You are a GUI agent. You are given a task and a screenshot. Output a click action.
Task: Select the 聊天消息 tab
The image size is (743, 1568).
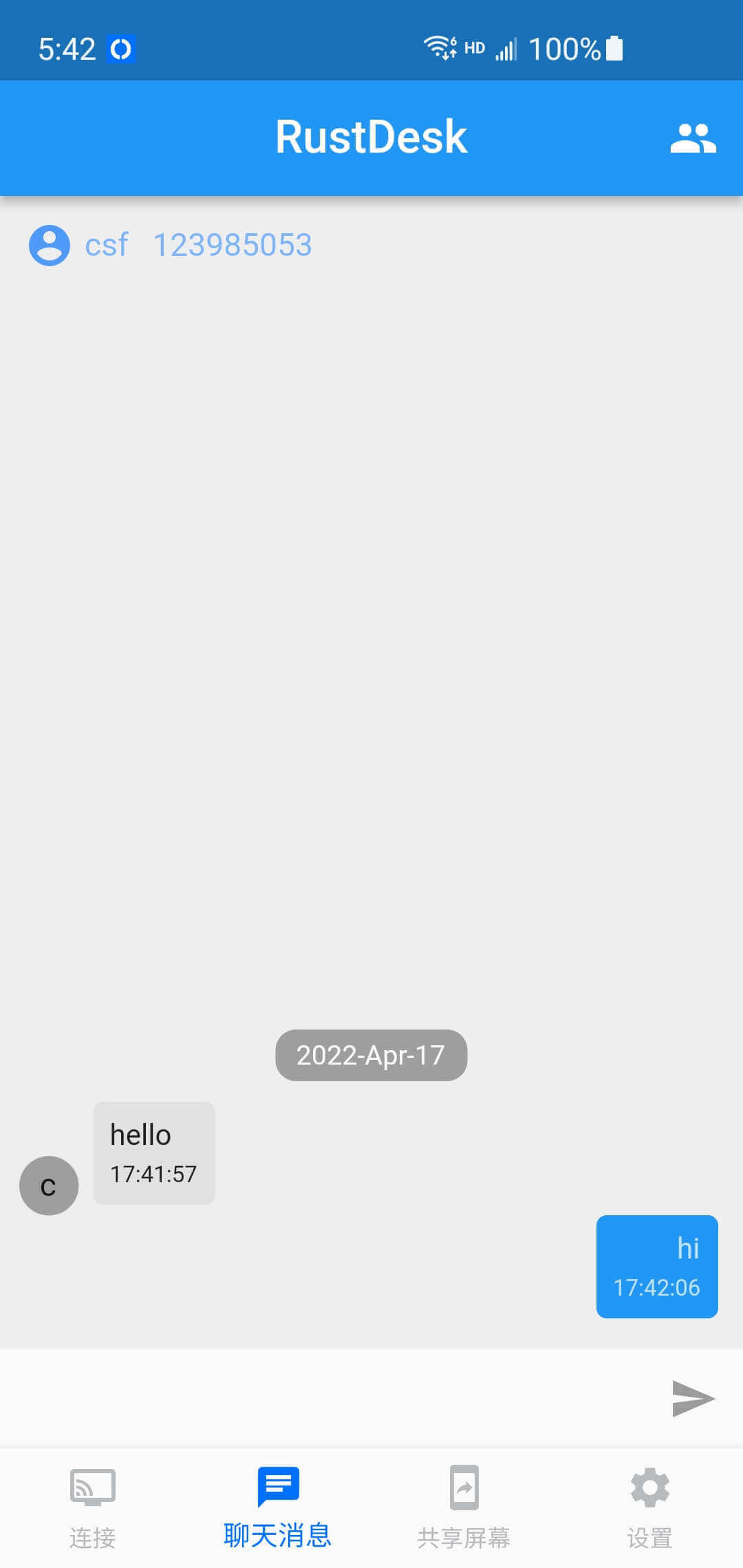click(x=278, y=1507)
